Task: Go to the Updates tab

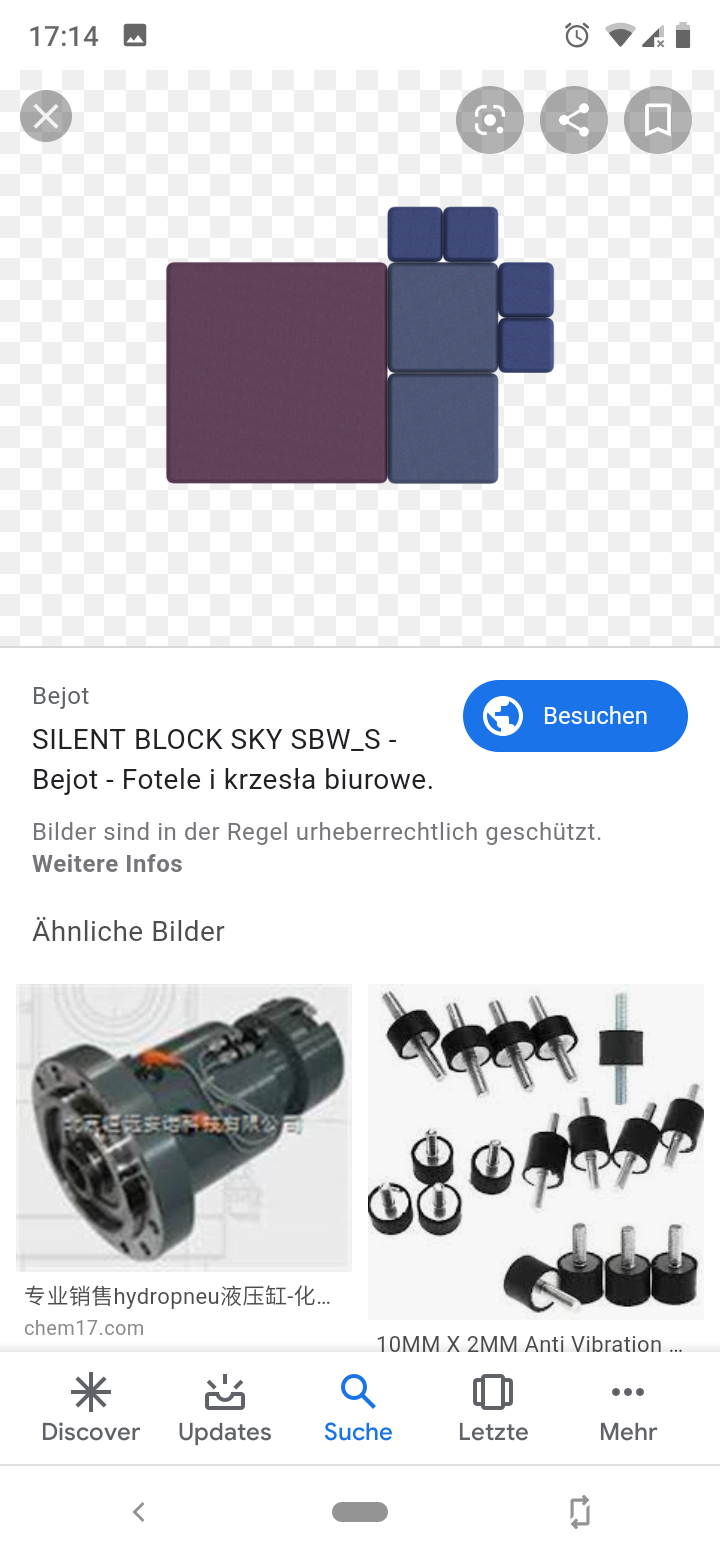Action: pyautogui.click(x=225, y=1408)
